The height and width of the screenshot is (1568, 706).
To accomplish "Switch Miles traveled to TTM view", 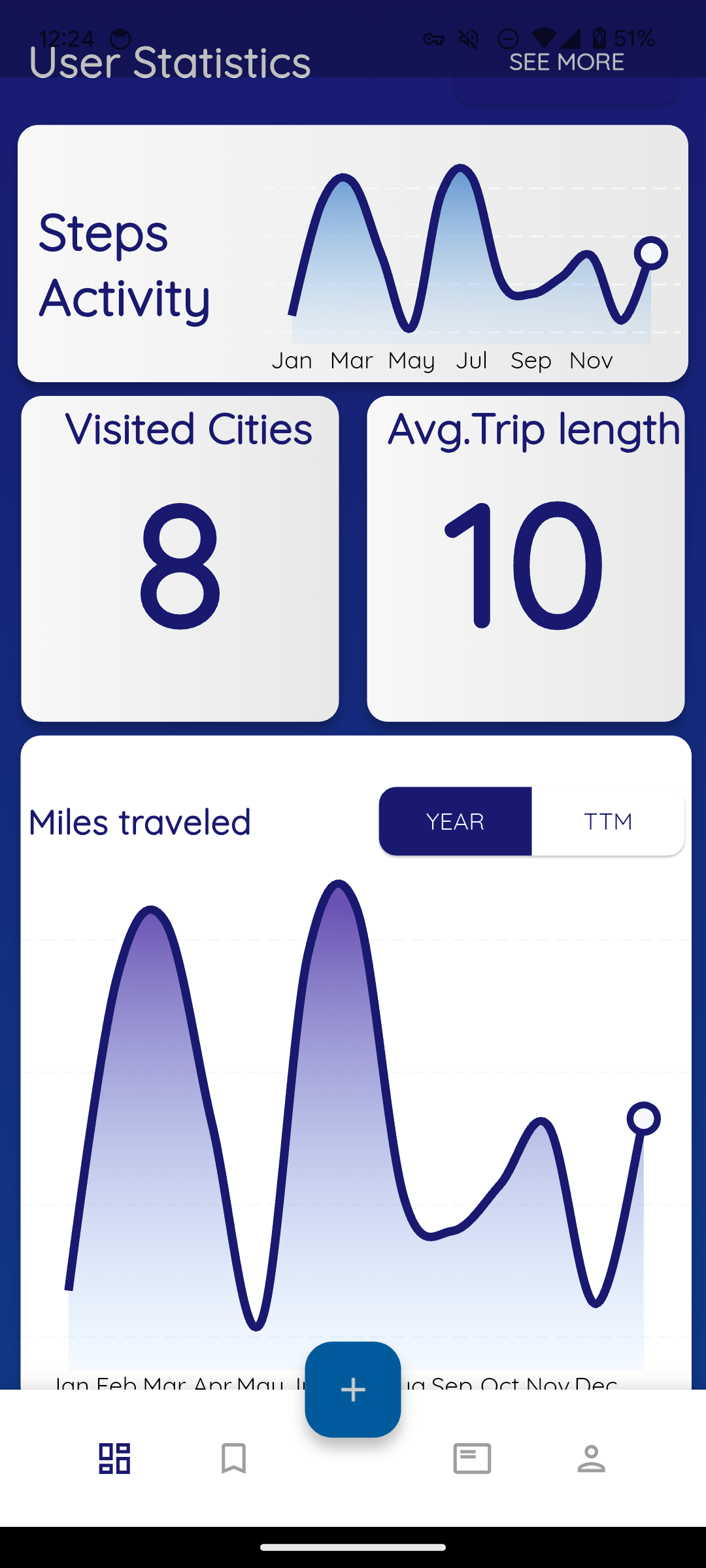I will pos(608,821).
